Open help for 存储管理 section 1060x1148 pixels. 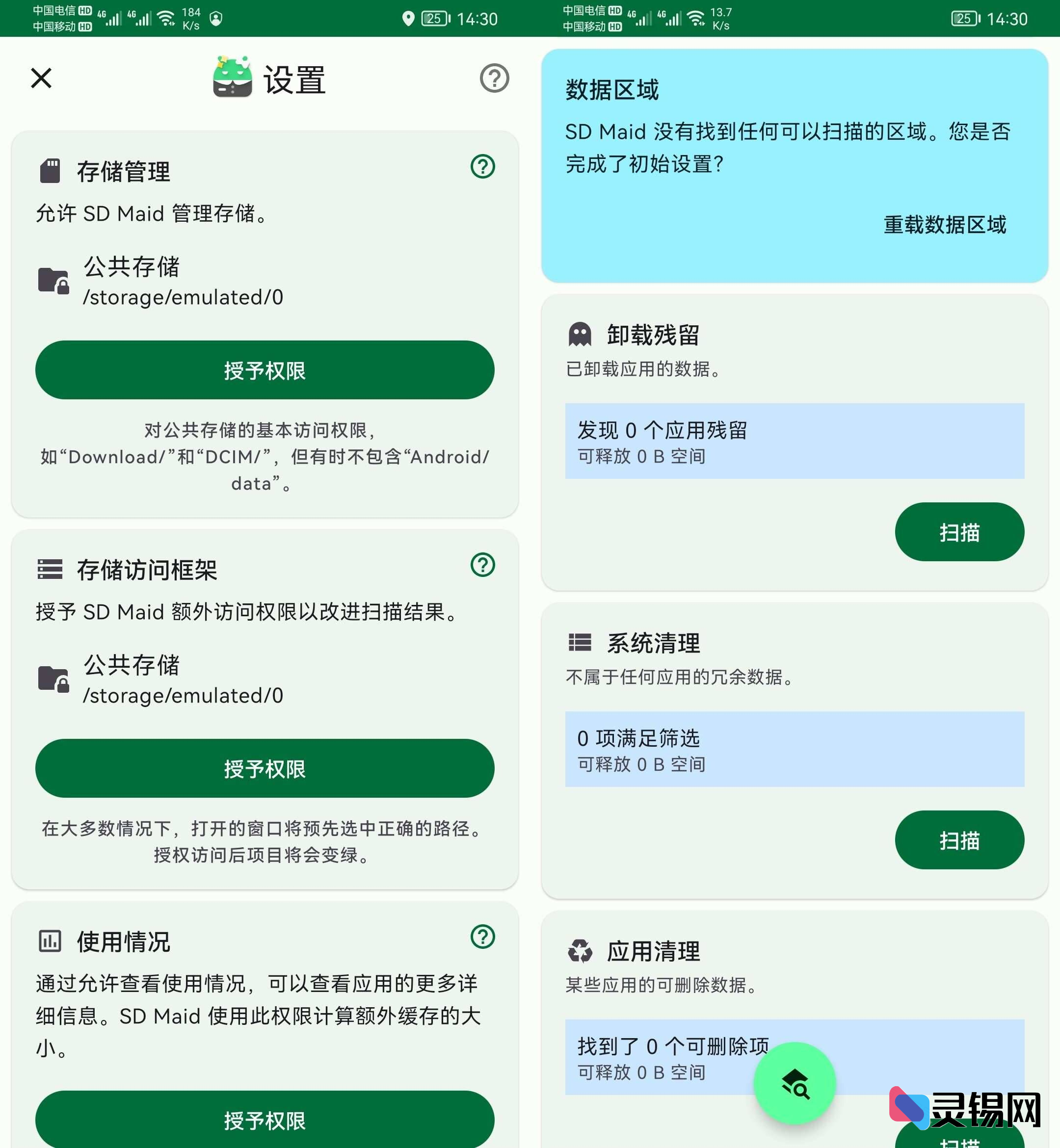coord(482,167)
